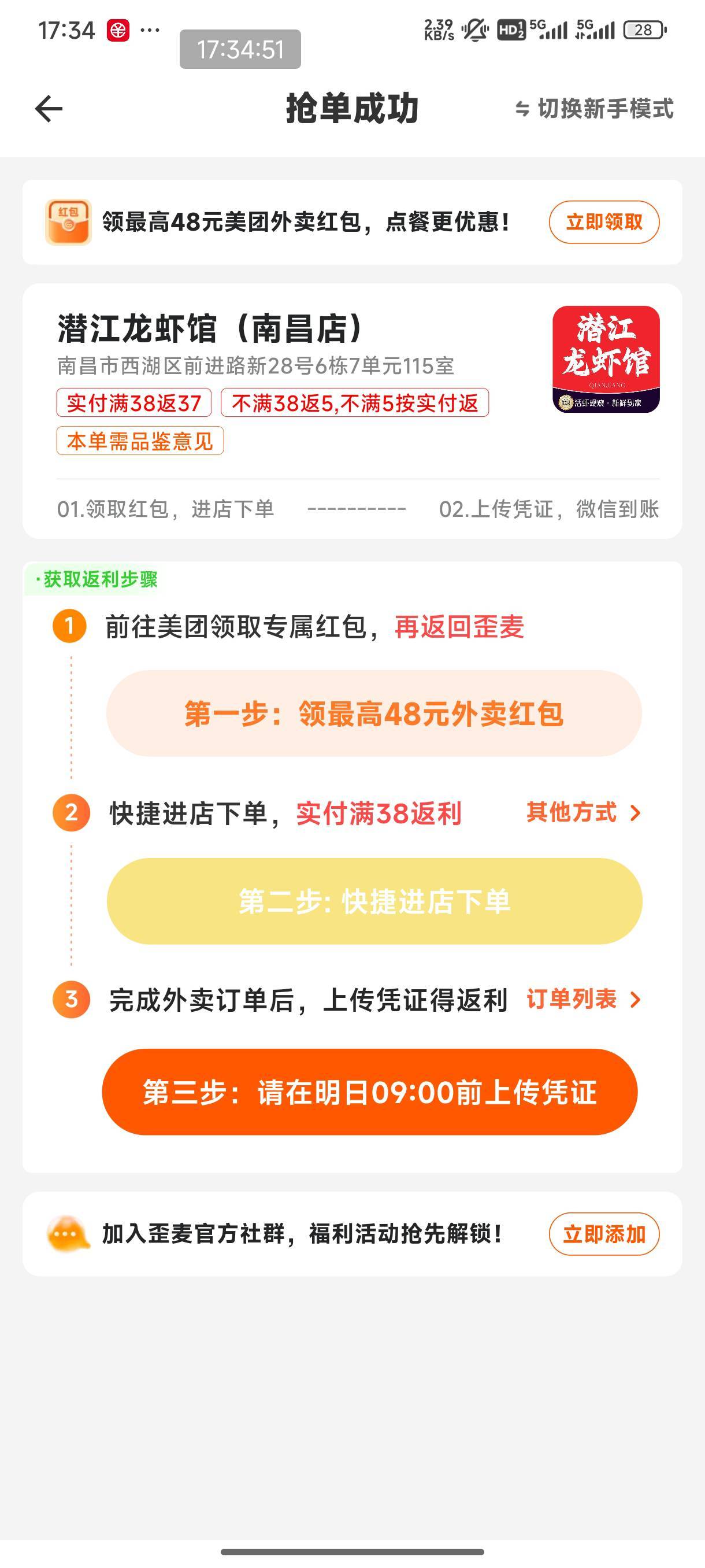This screenshot has height=1568, width=705.
Task: Go back using the top-left arrow
Action: point(49,109)
